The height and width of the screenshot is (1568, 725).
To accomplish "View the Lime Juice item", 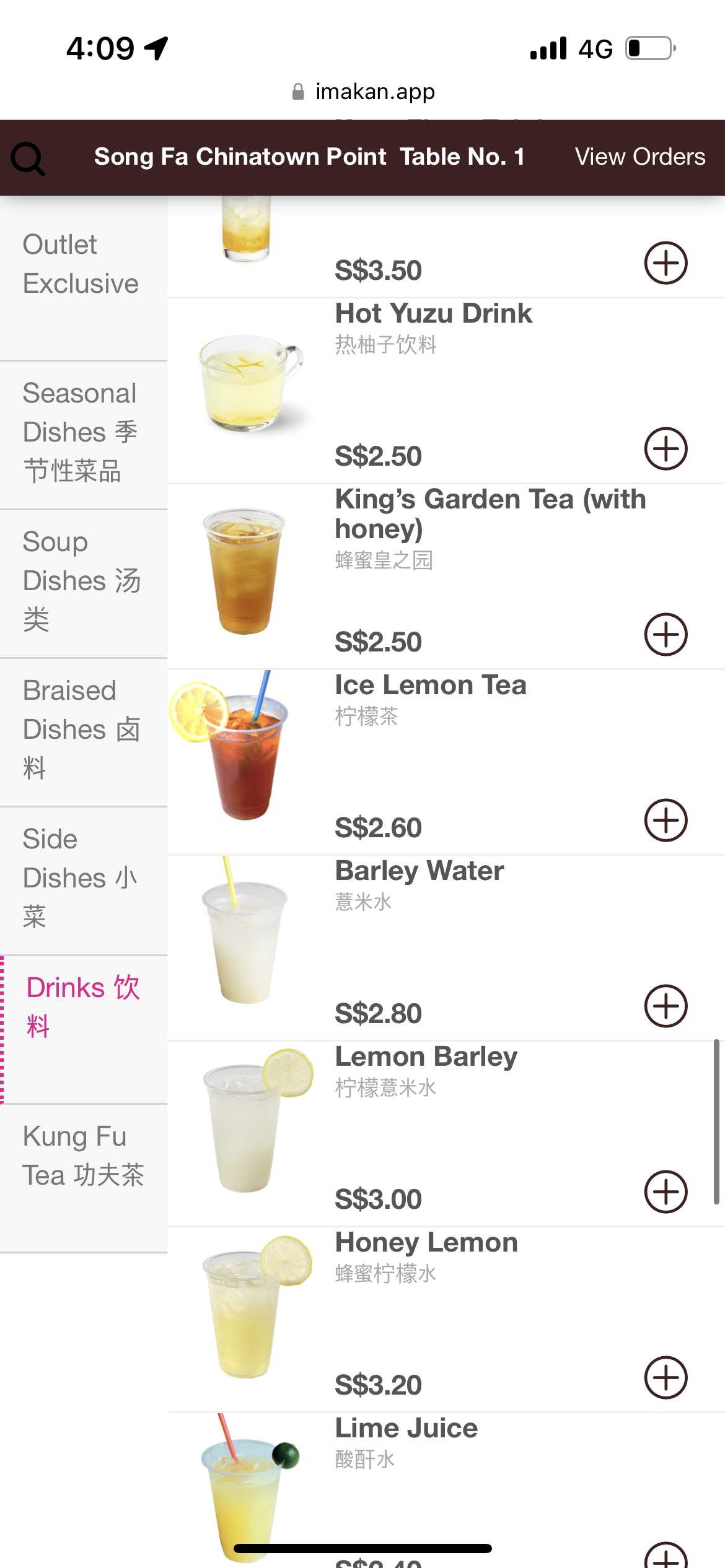I will [406, 1428].
